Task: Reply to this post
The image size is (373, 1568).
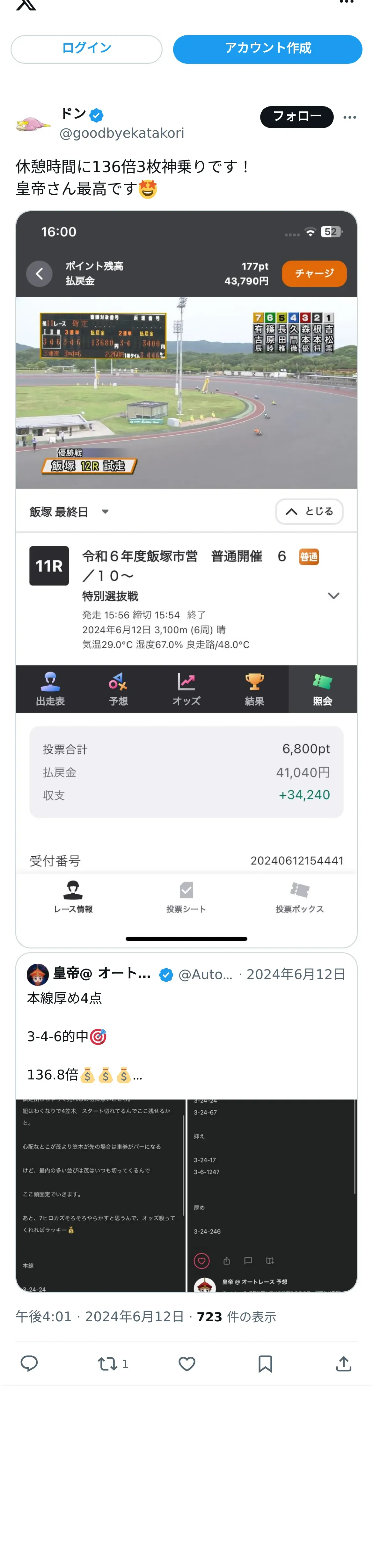Action: (x=29, y=1363)
